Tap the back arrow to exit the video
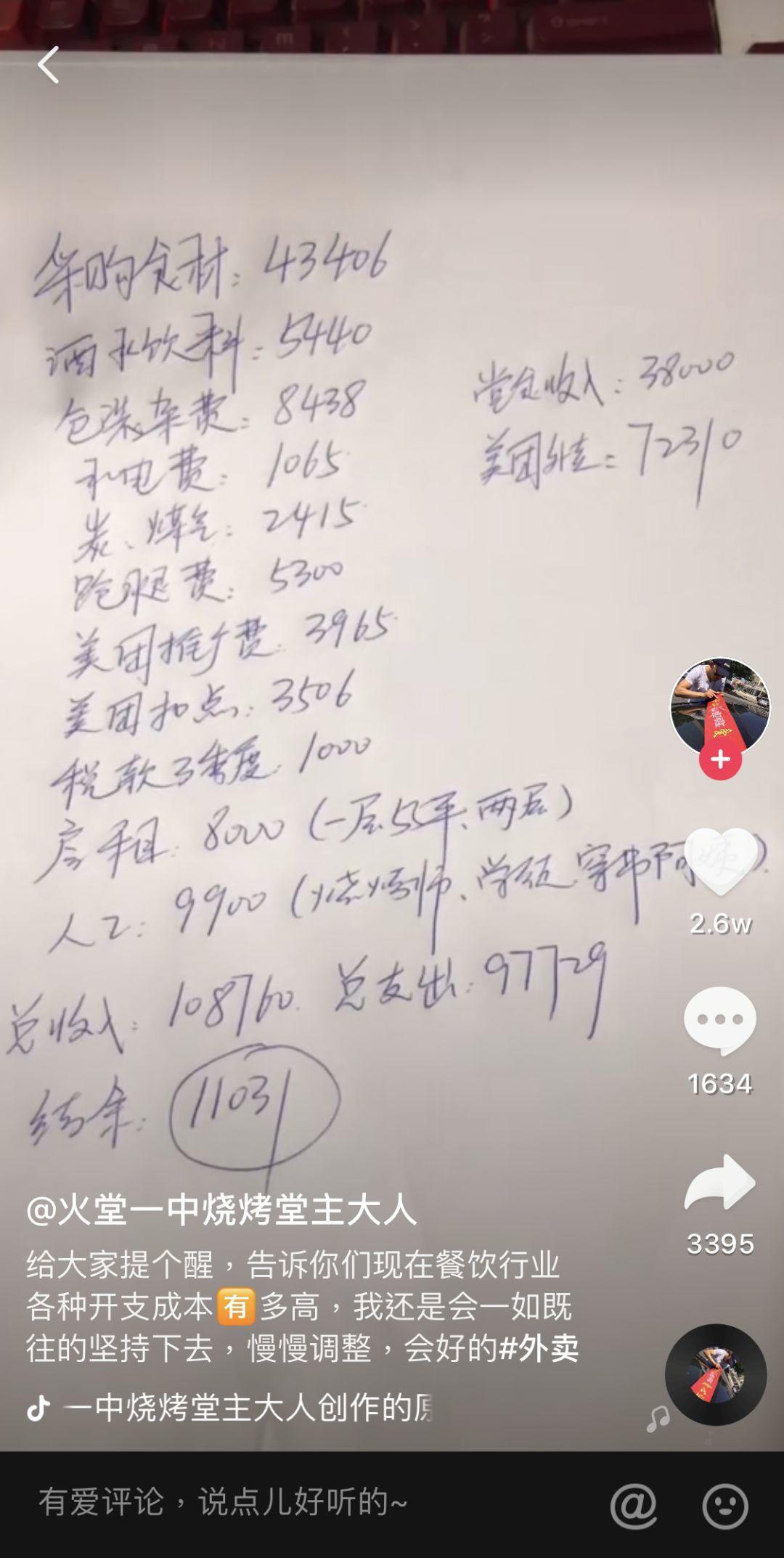Screen dimensions: 784x1558 pos(48,65)
